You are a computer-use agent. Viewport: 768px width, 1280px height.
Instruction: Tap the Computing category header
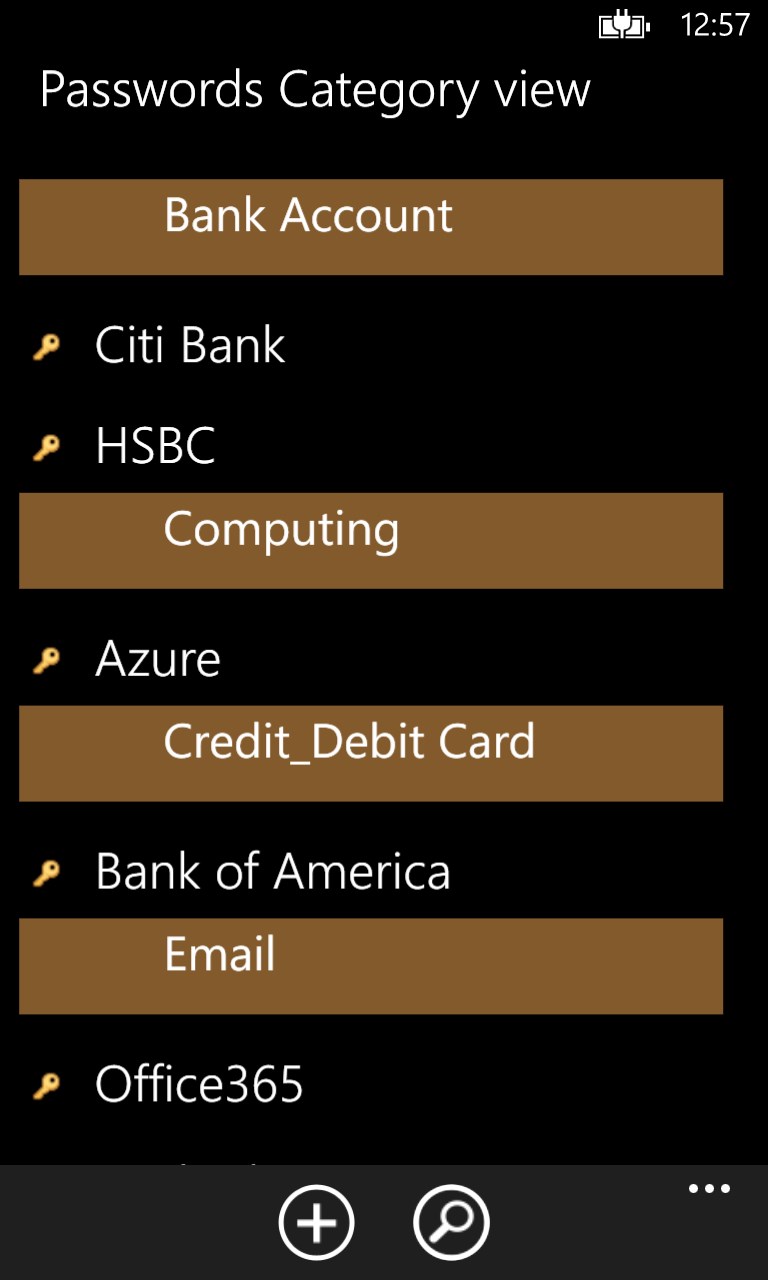(x=370, y=540)
